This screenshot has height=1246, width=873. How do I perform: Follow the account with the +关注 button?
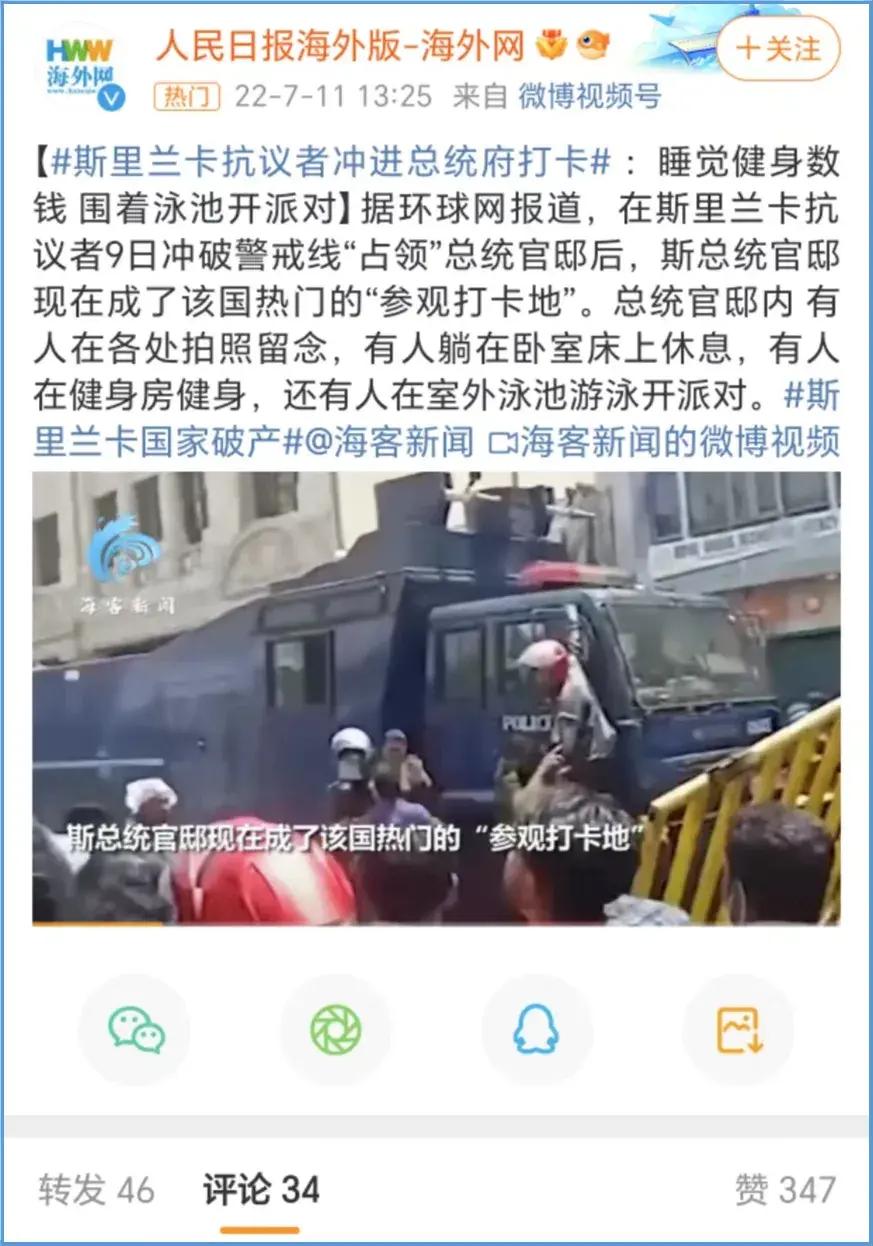(x=778, y=48)
